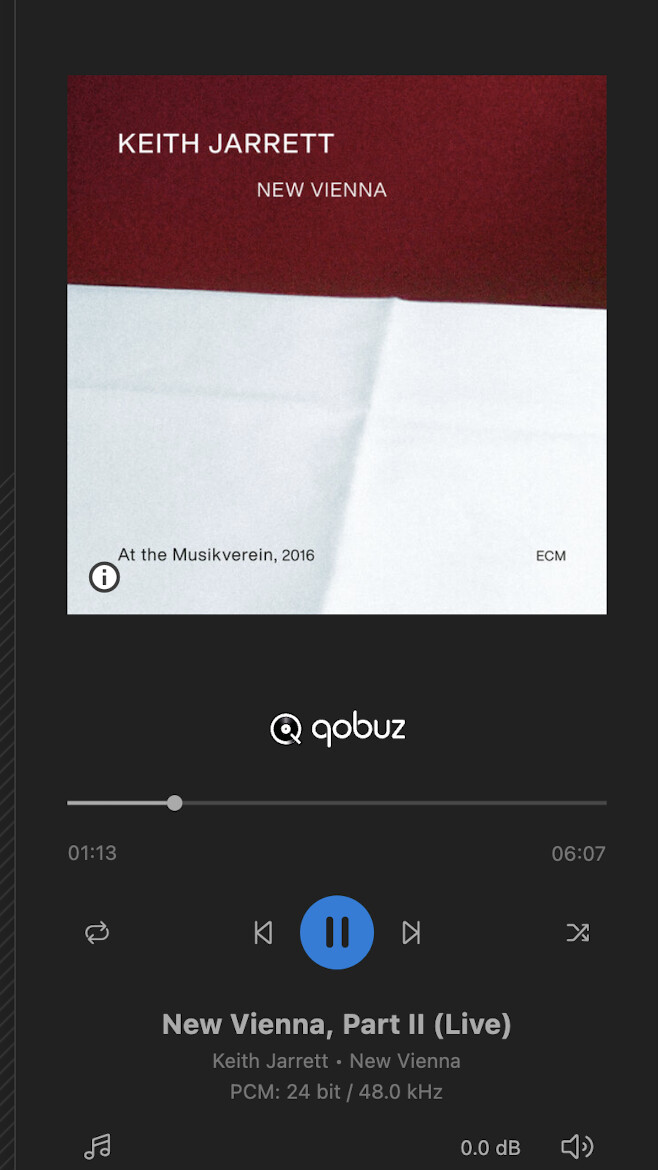658x1170 pixels.
Task: Open the New Vienna album cover
Action: pos(336,345)
